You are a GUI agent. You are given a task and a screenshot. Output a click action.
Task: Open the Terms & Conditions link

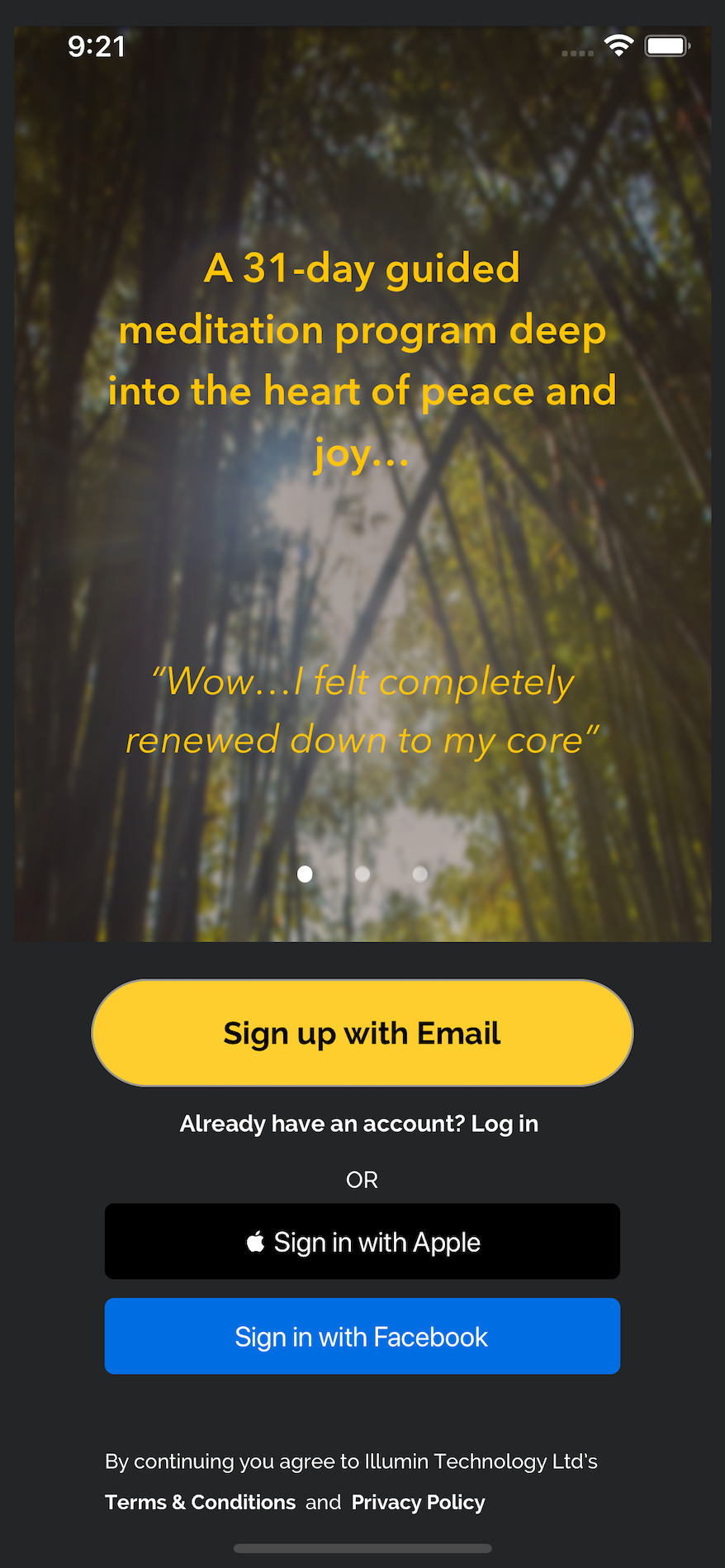click(x=201, y=1502)
